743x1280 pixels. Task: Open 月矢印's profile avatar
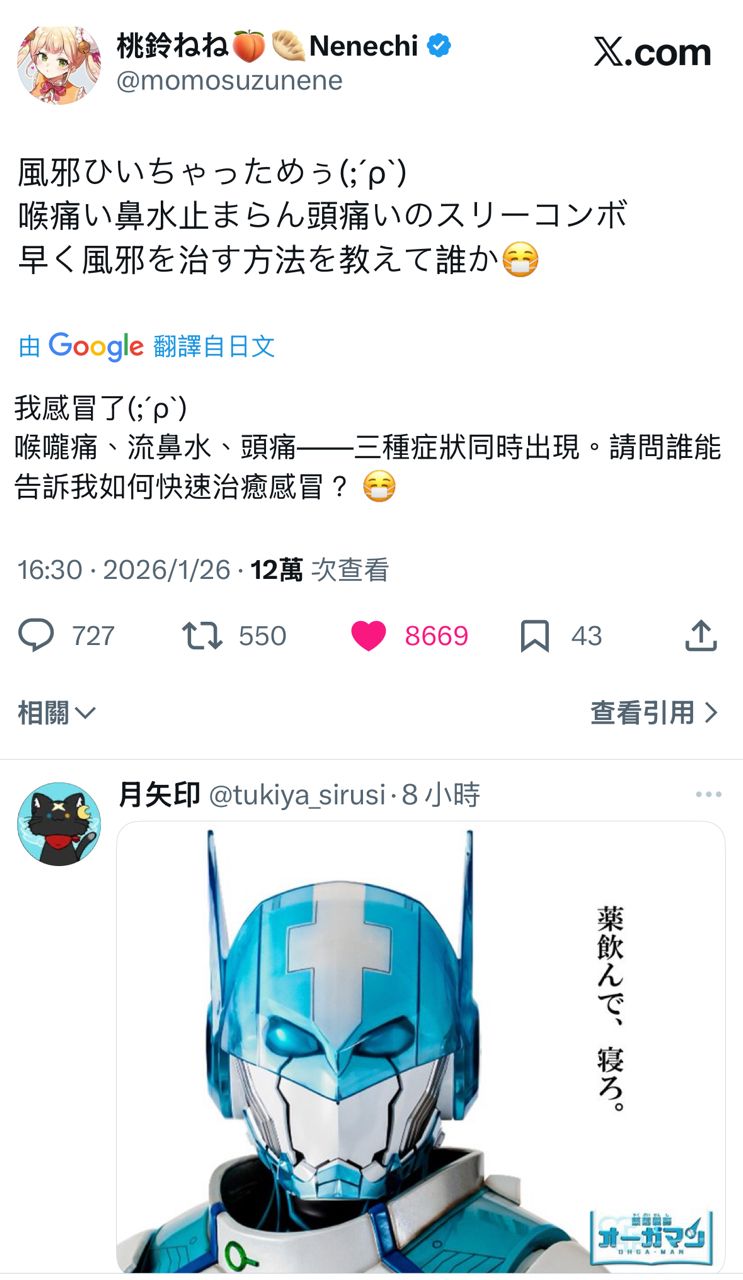point(58,824)
